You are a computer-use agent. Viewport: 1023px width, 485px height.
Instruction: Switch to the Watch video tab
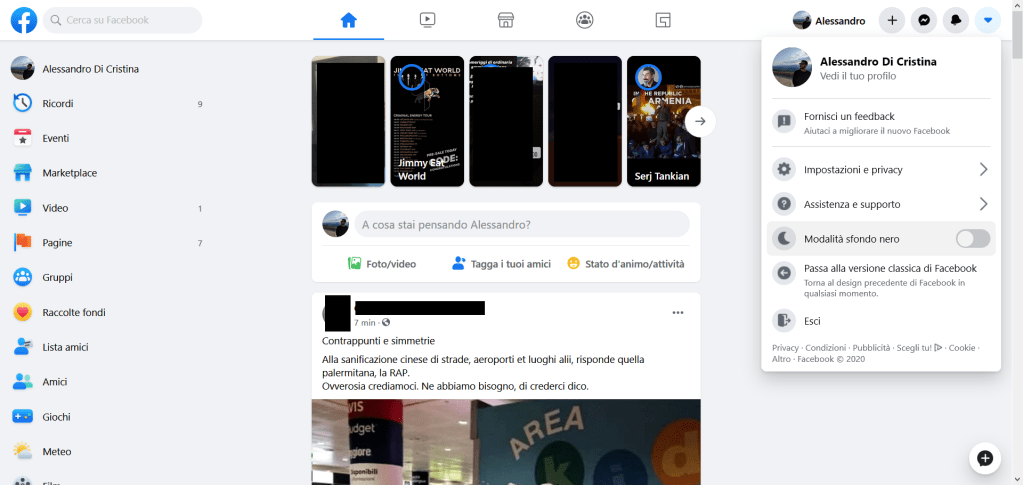[x=427, y=20]
